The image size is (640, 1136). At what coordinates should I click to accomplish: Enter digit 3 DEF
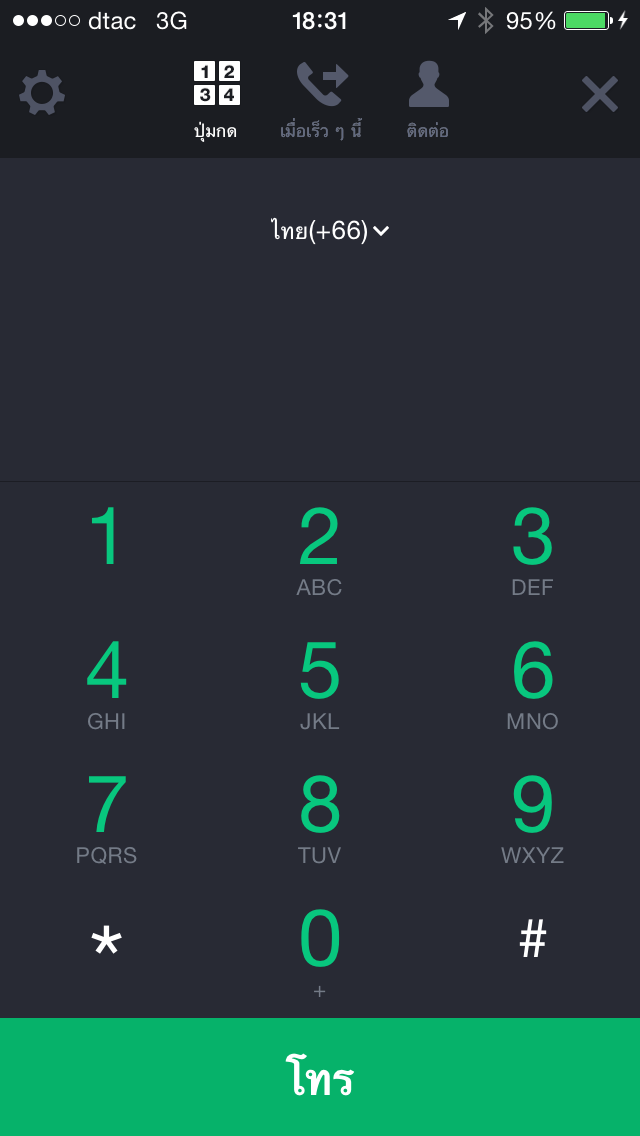[x=532, y=550]
